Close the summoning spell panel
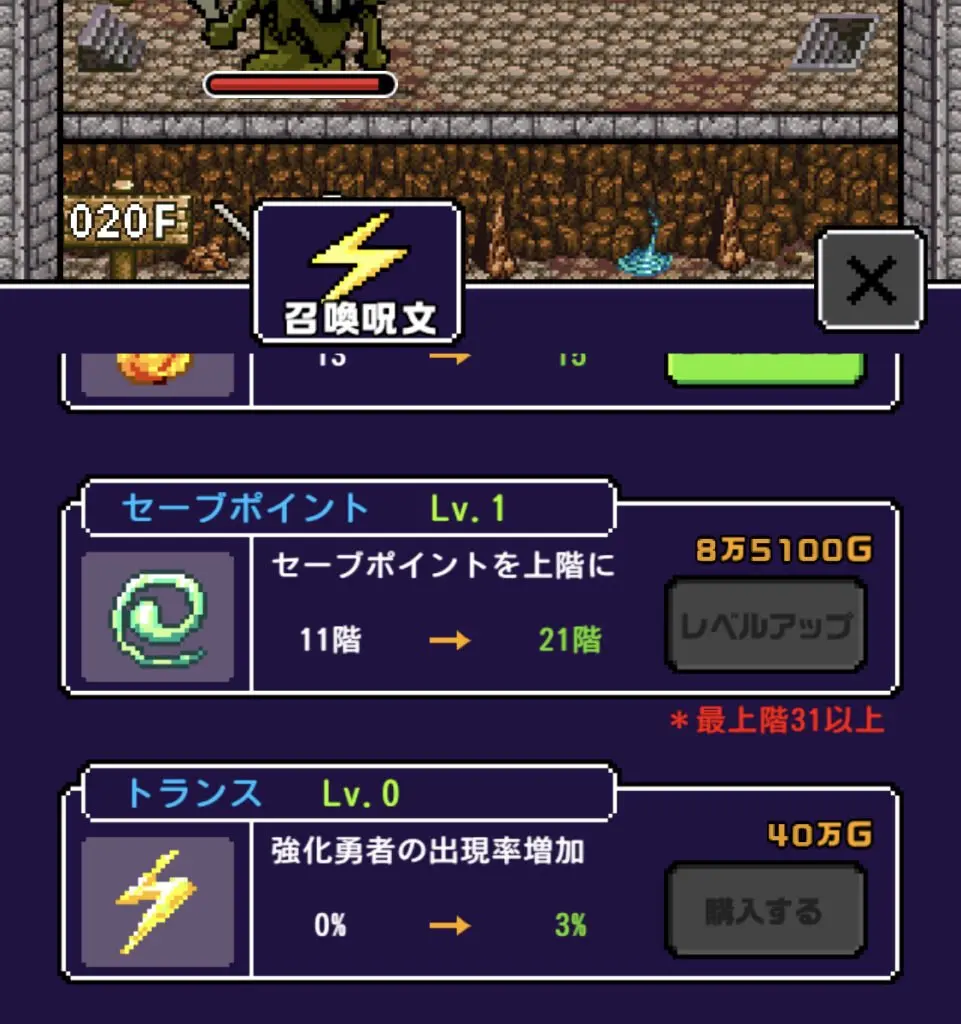This screenshot has height=1024, width=961. click(x=871, y=282)
